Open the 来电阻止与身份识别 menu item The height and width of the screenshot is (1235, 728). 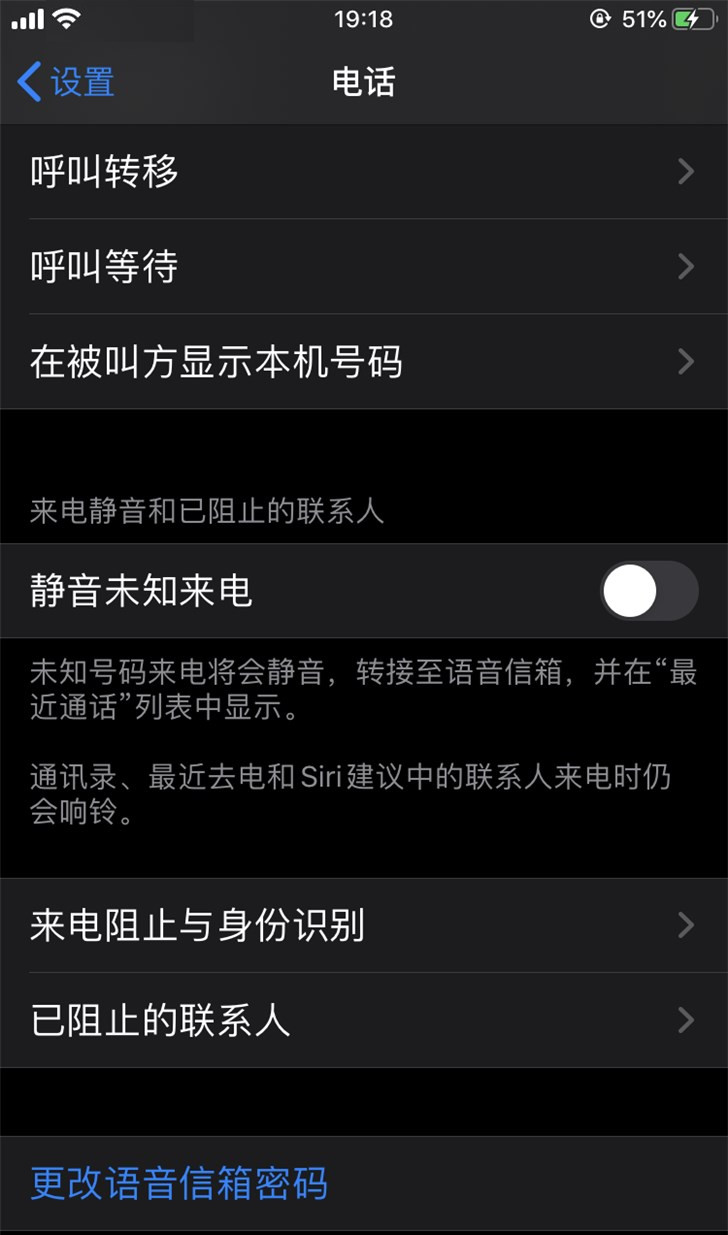(364, 926)
